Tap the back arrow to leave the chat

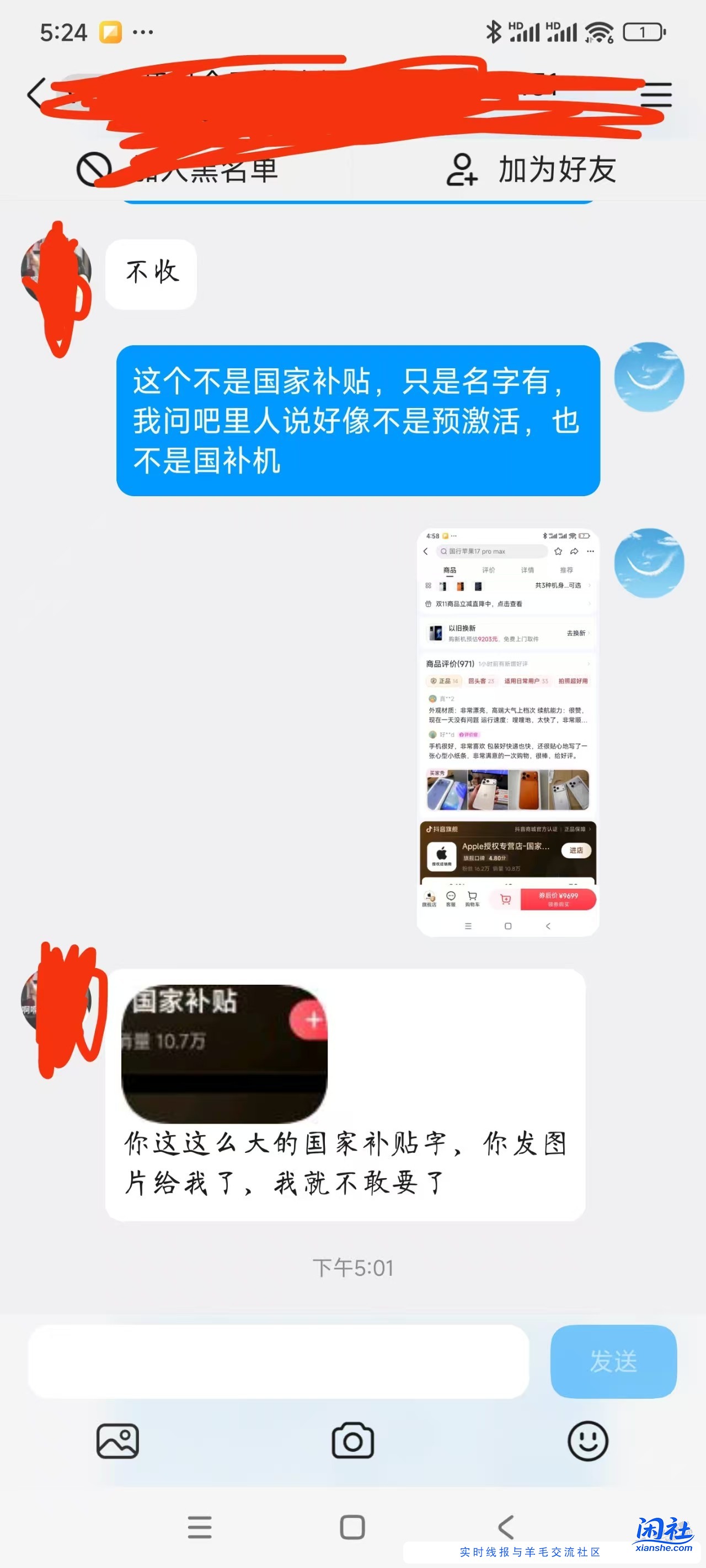click(x=35, y=94)
